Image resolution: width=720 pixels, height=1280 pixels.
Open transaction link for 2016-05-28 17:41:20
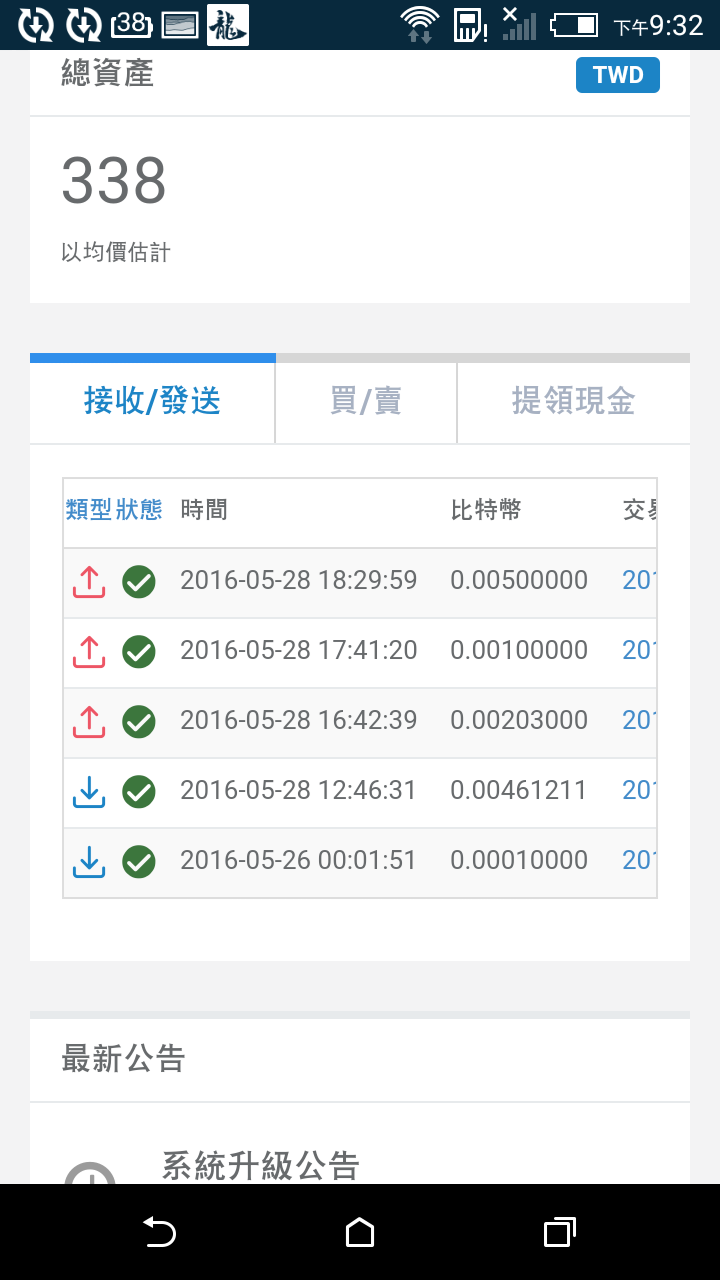click(x=639, y=650)
